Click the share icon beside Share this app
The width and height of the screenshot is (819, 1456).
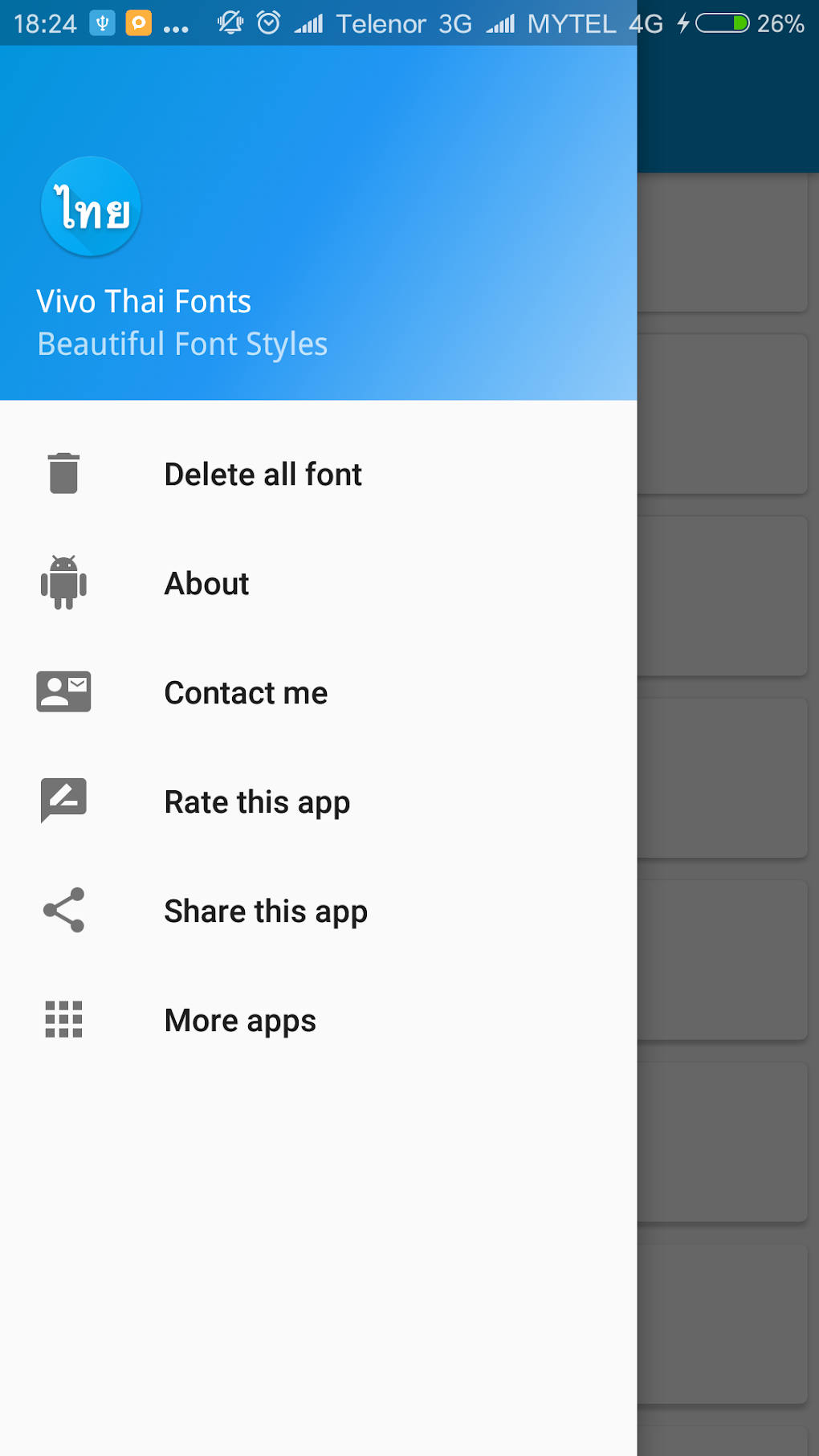(x=62, y=910)
